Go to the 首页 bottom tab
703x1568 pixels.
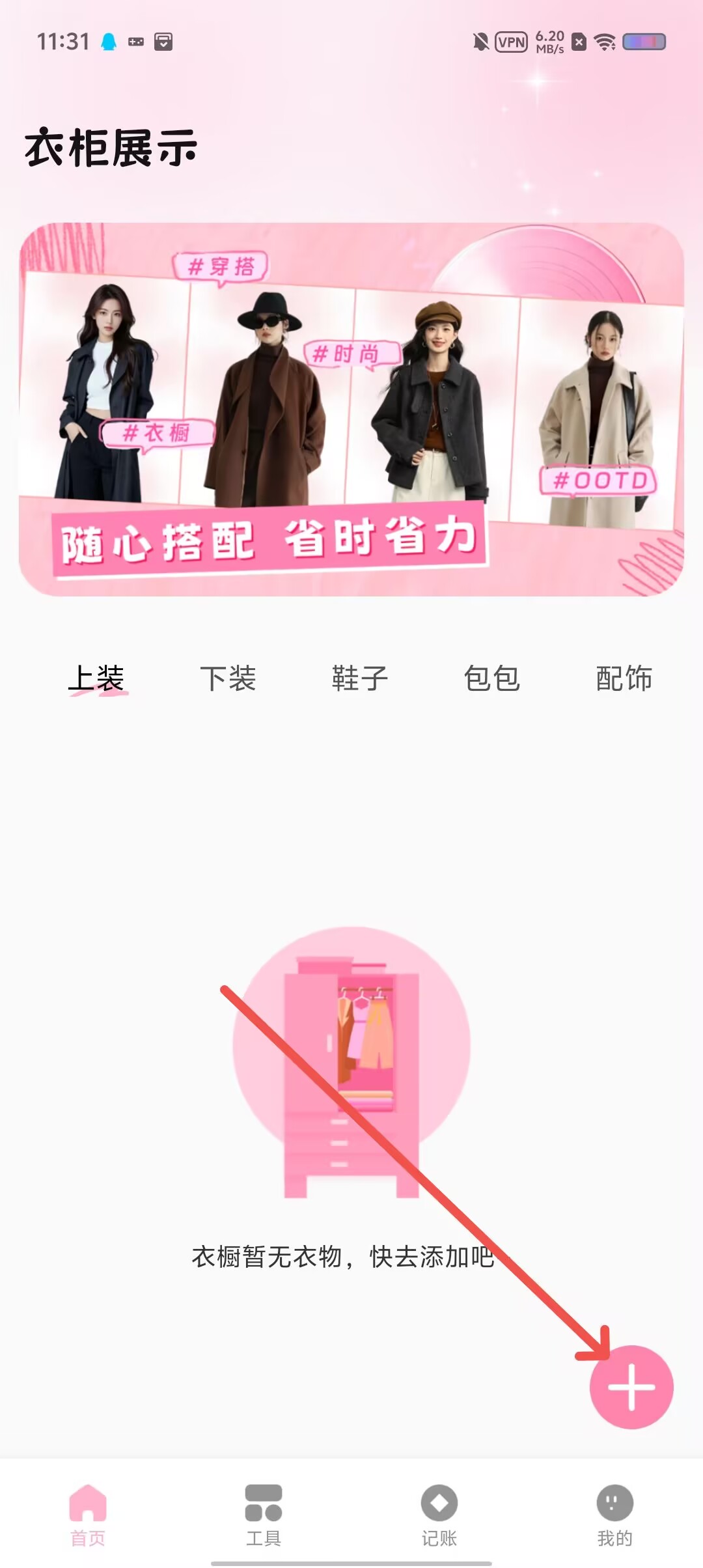coord(88,1515)
